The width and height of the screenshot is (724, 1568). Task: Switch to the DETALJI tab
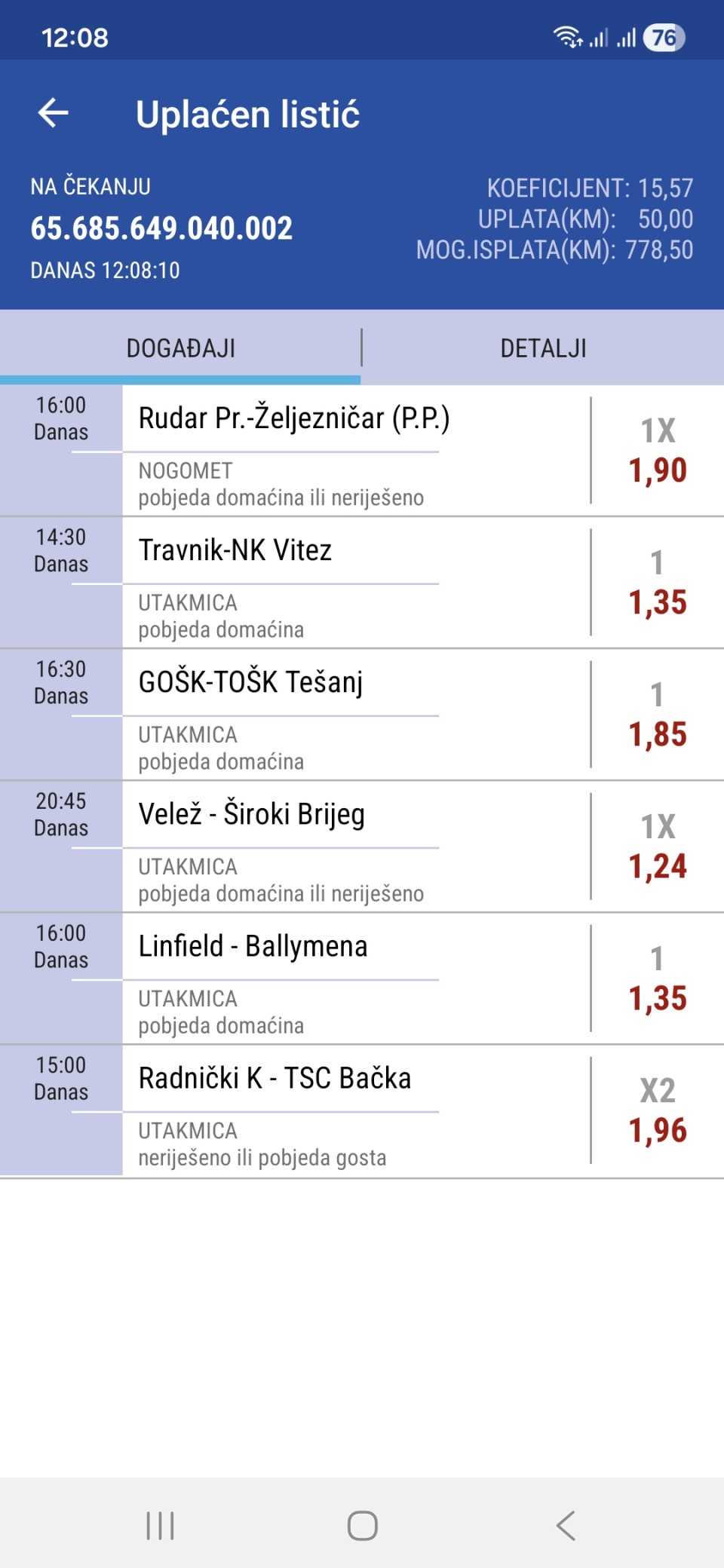[543, 348]
